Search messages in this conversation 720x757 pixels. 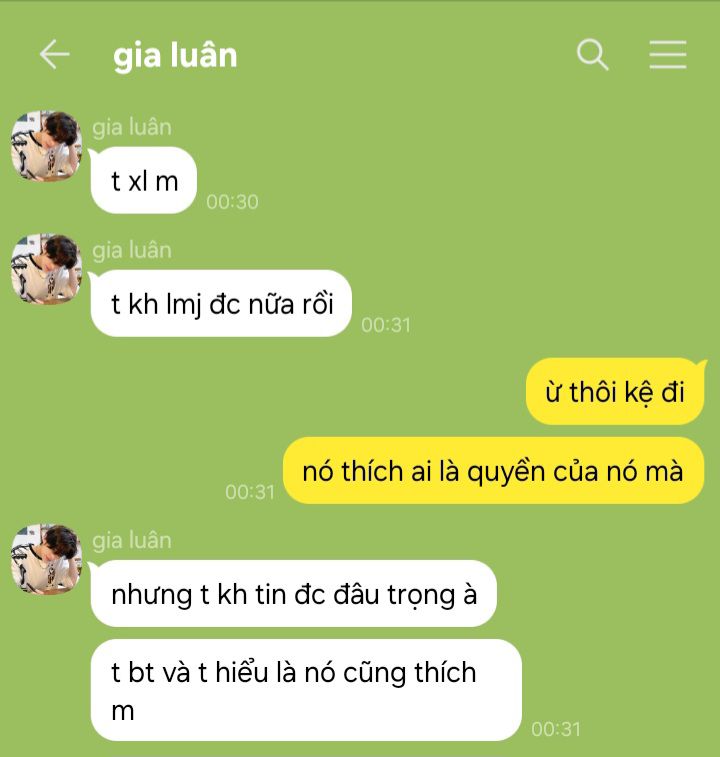click(593, 54)
